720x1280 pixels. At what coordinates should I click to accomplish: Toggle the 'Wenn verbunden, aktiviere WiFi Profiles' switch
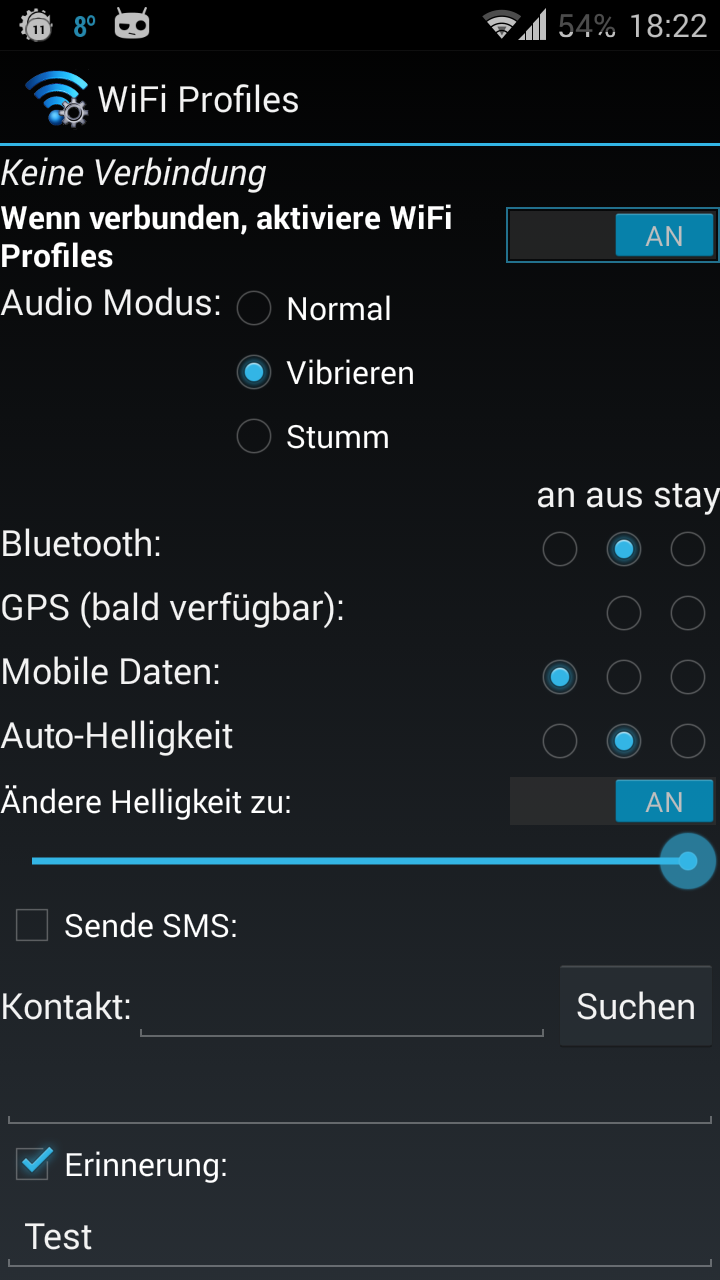point(612,236)
